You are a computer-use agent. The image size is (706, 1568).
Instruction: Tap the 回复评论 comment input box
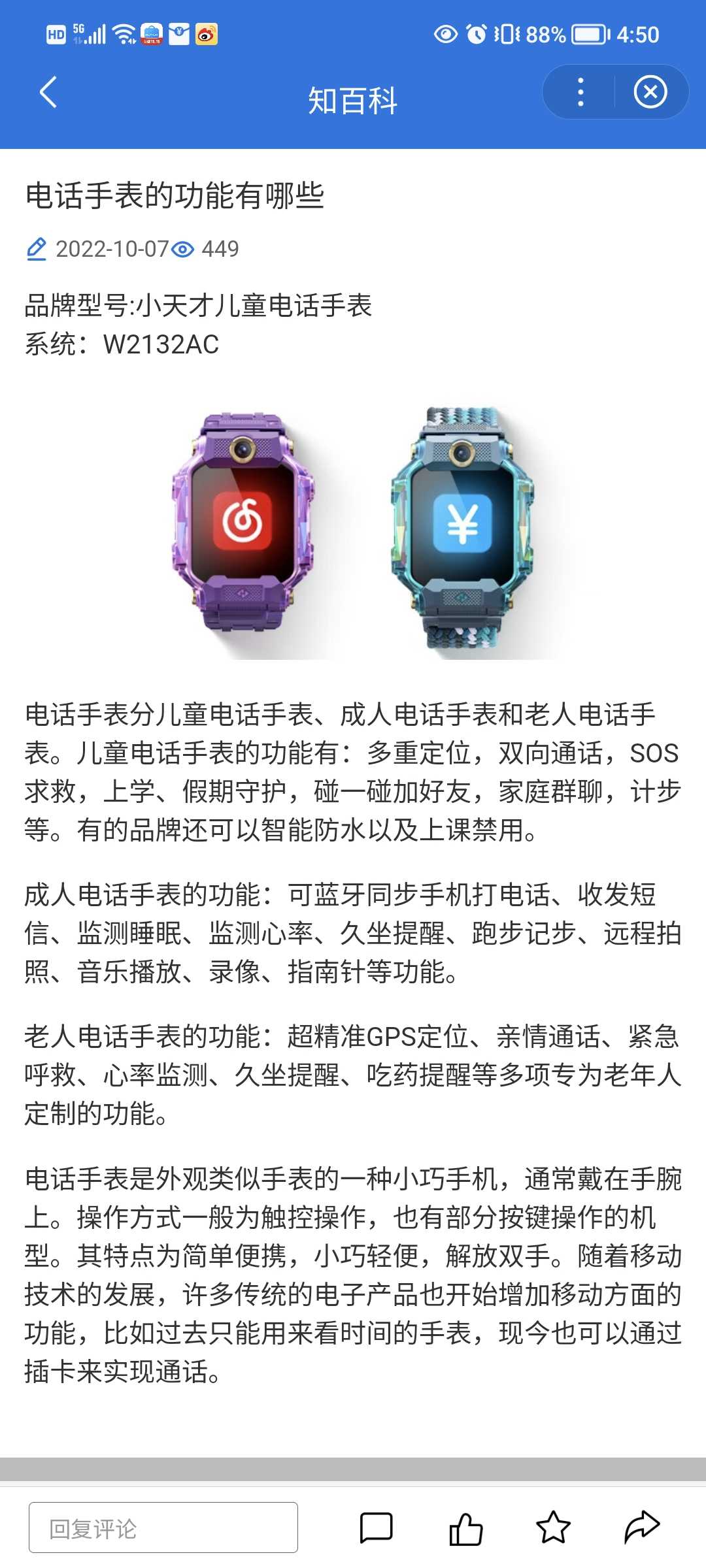(163, 1527)
